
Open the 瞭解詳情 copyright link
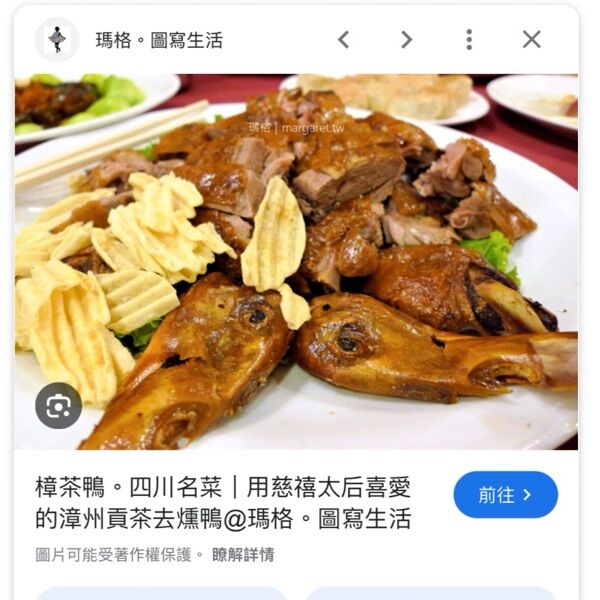click(243, 554)
